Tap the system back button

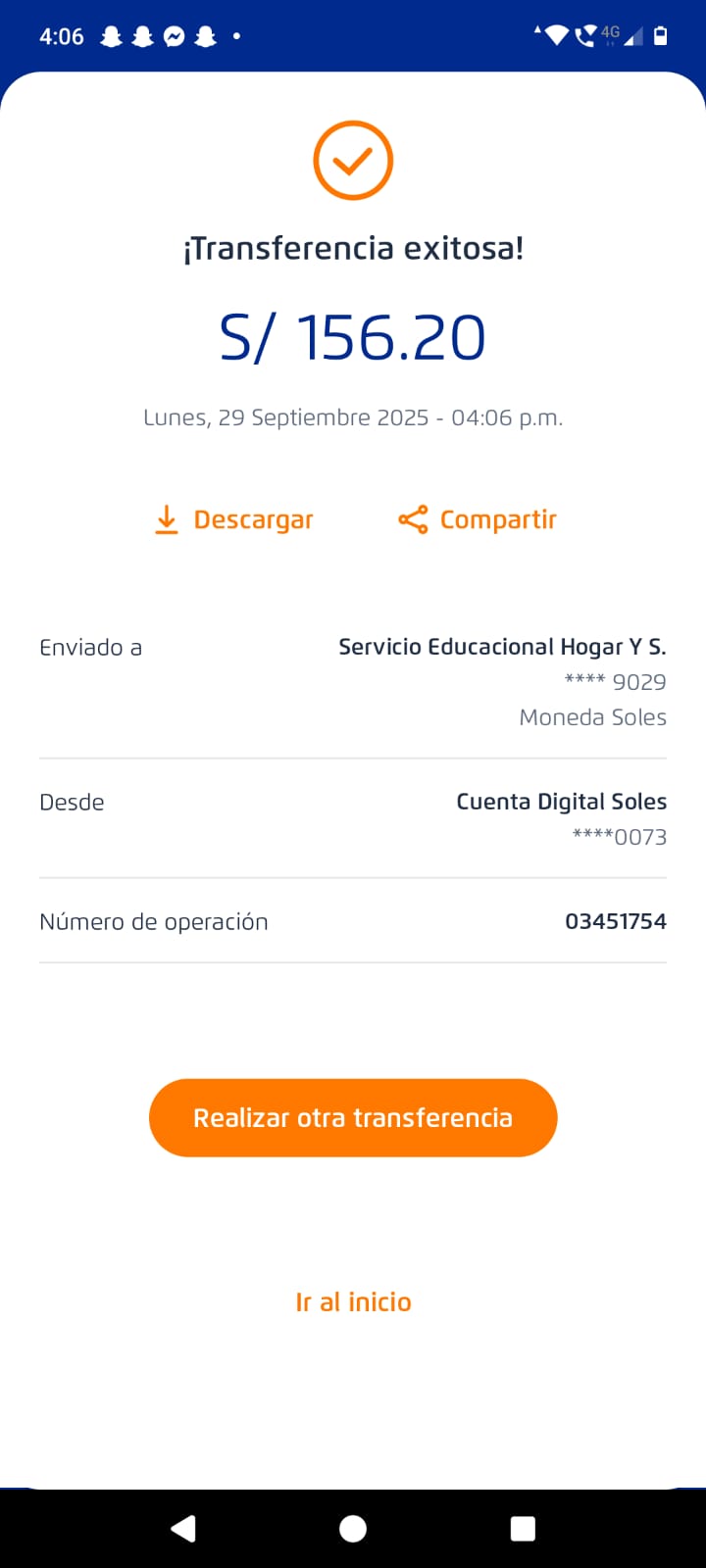(183, 1529)
